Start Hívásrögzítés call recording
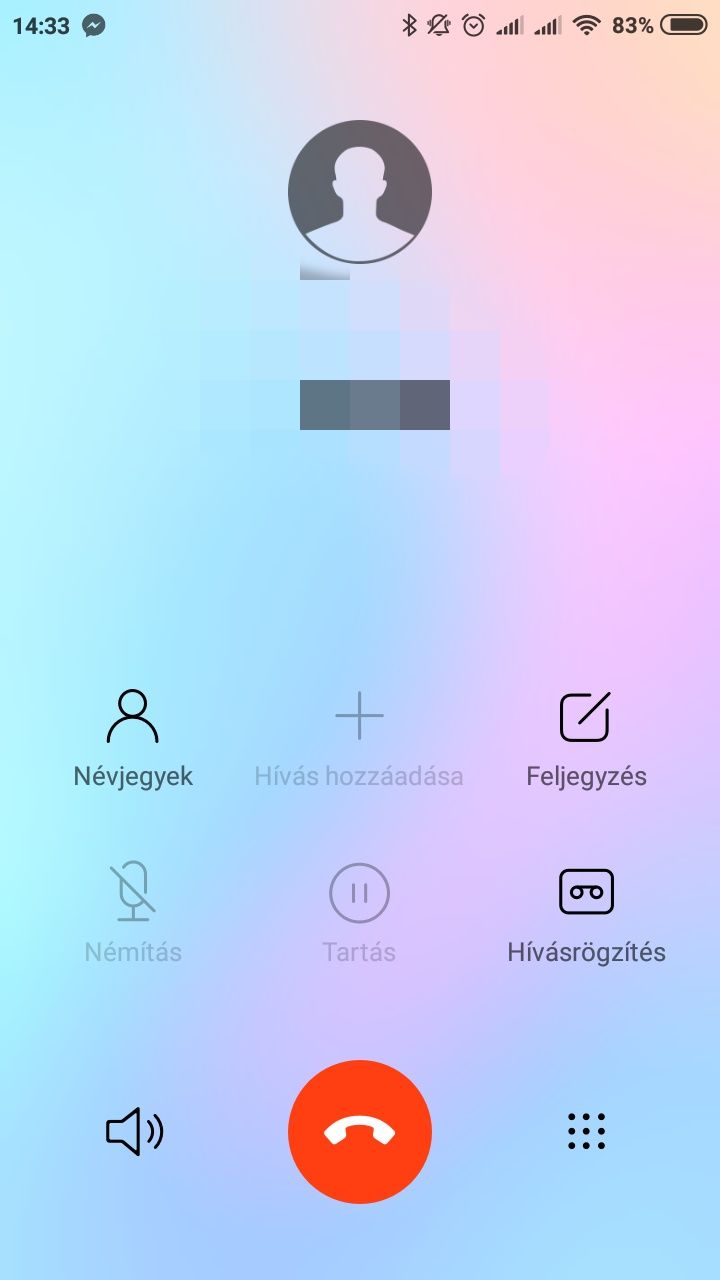This screenshot has height=1280, width=720. 586,914
